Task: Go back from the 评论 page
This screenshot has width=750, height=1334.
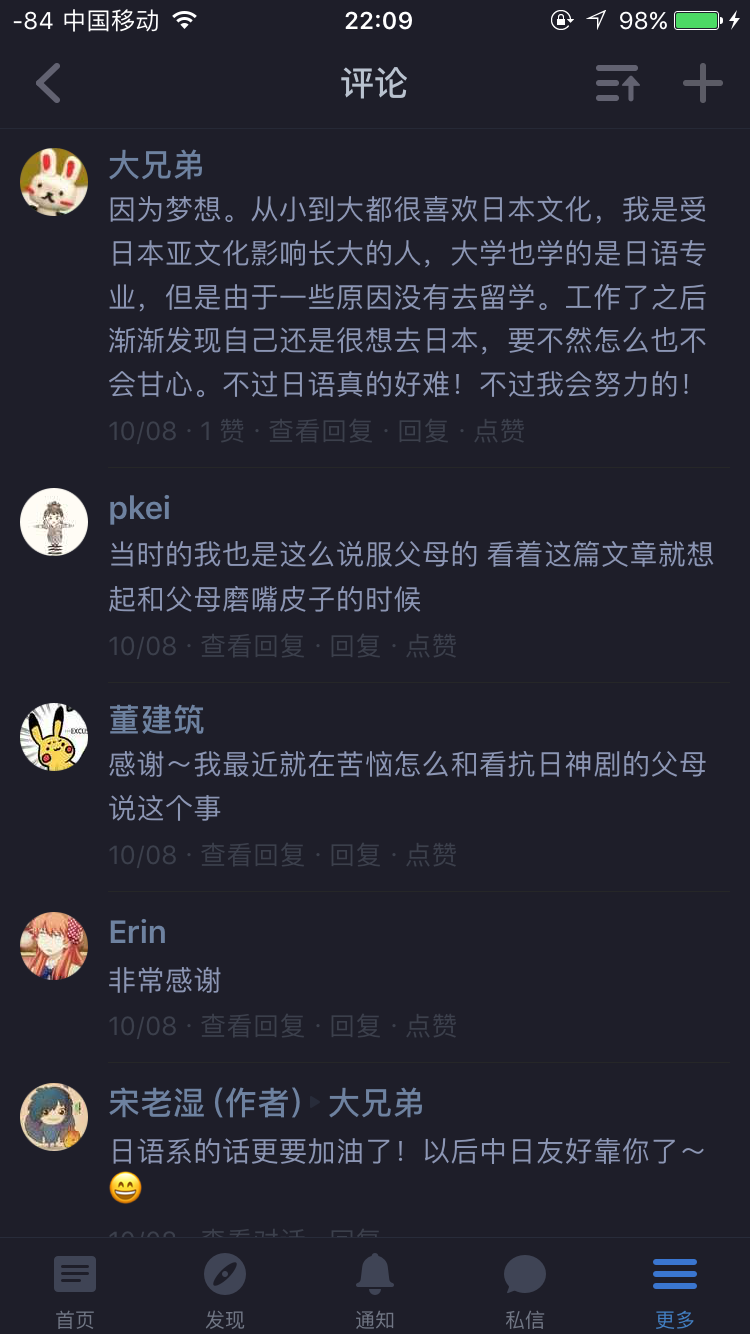Action: [x=48, y=83]
